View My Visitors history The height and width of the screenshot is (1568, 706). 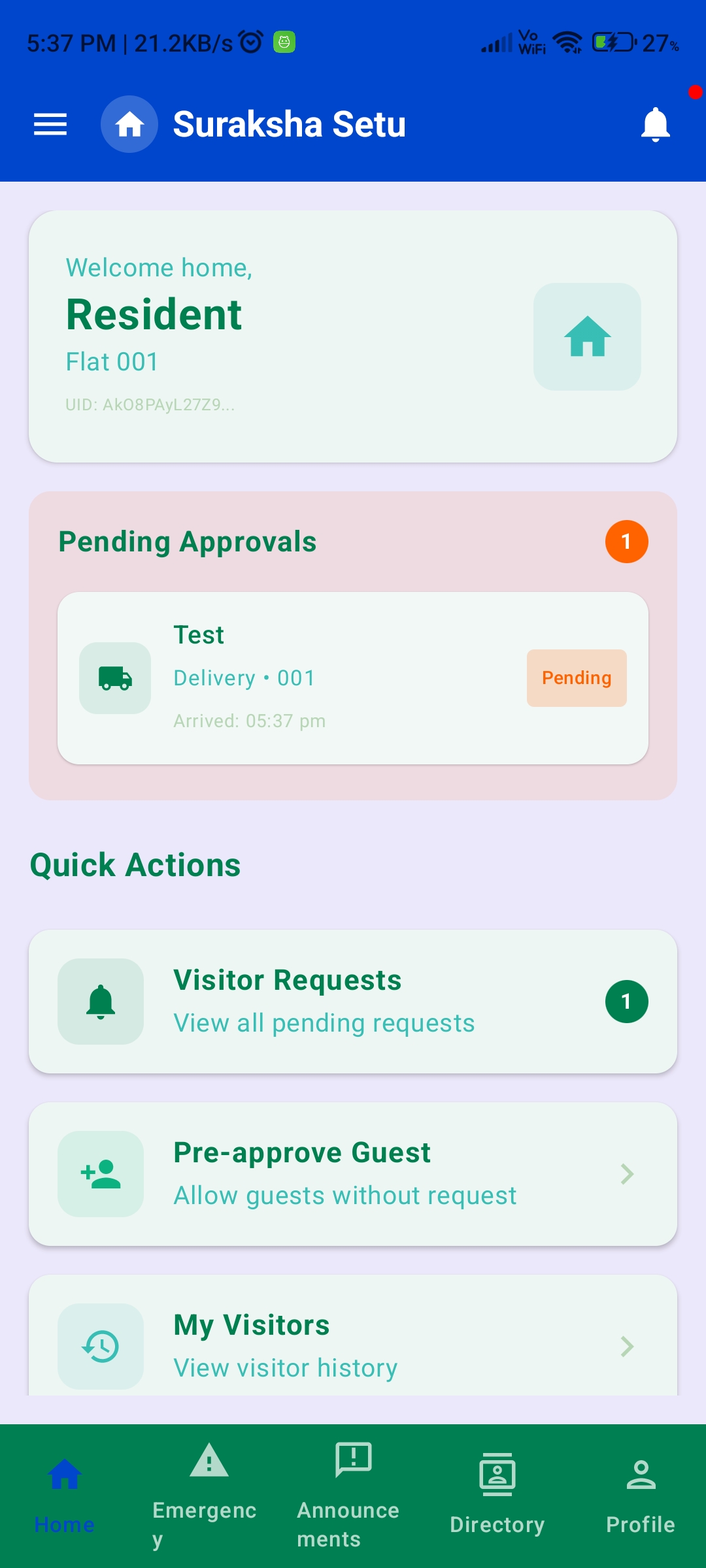[352, 1345]
